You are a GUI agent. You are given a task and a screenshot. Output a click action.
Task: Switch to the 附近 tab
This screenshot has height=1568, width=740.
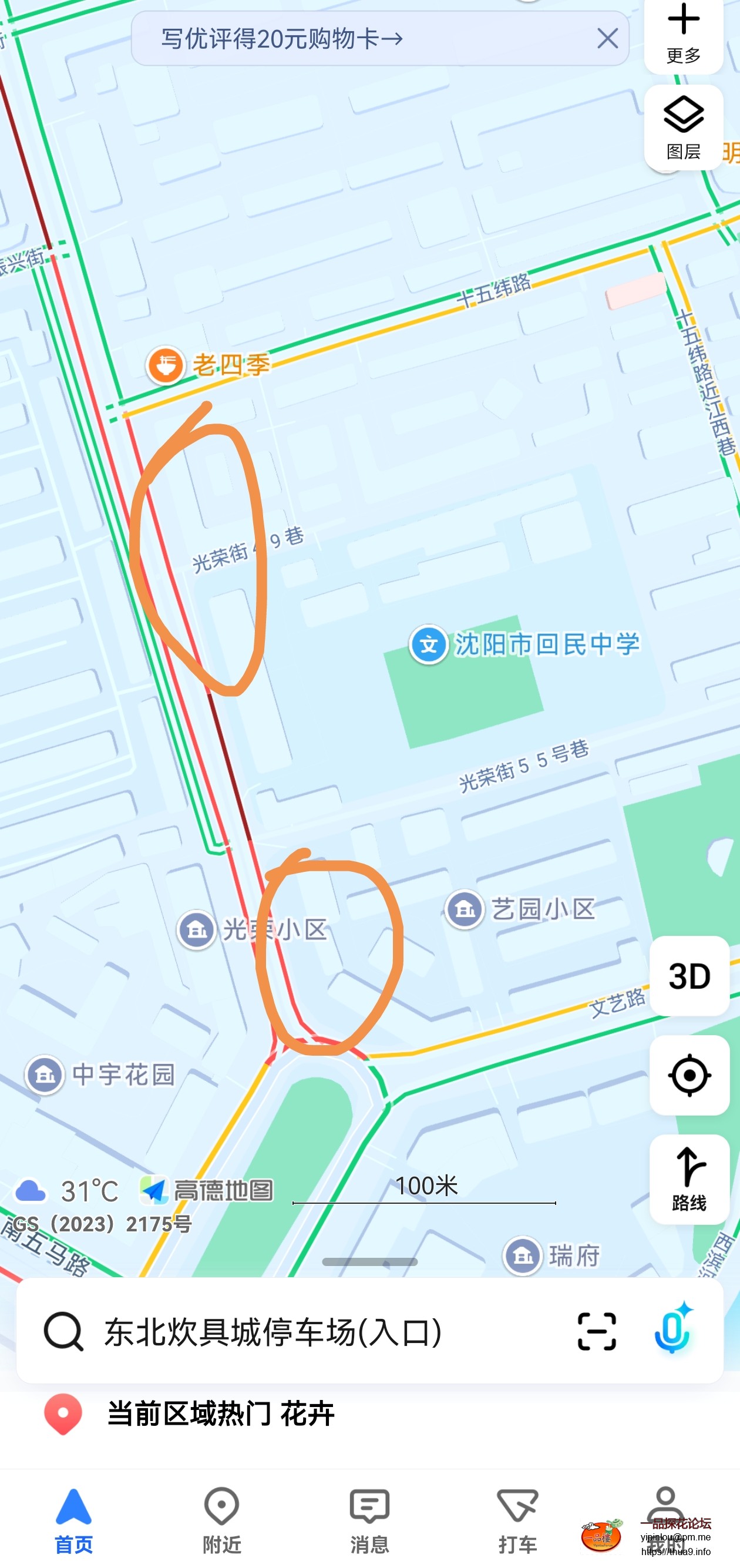(x=221, y=1519)
